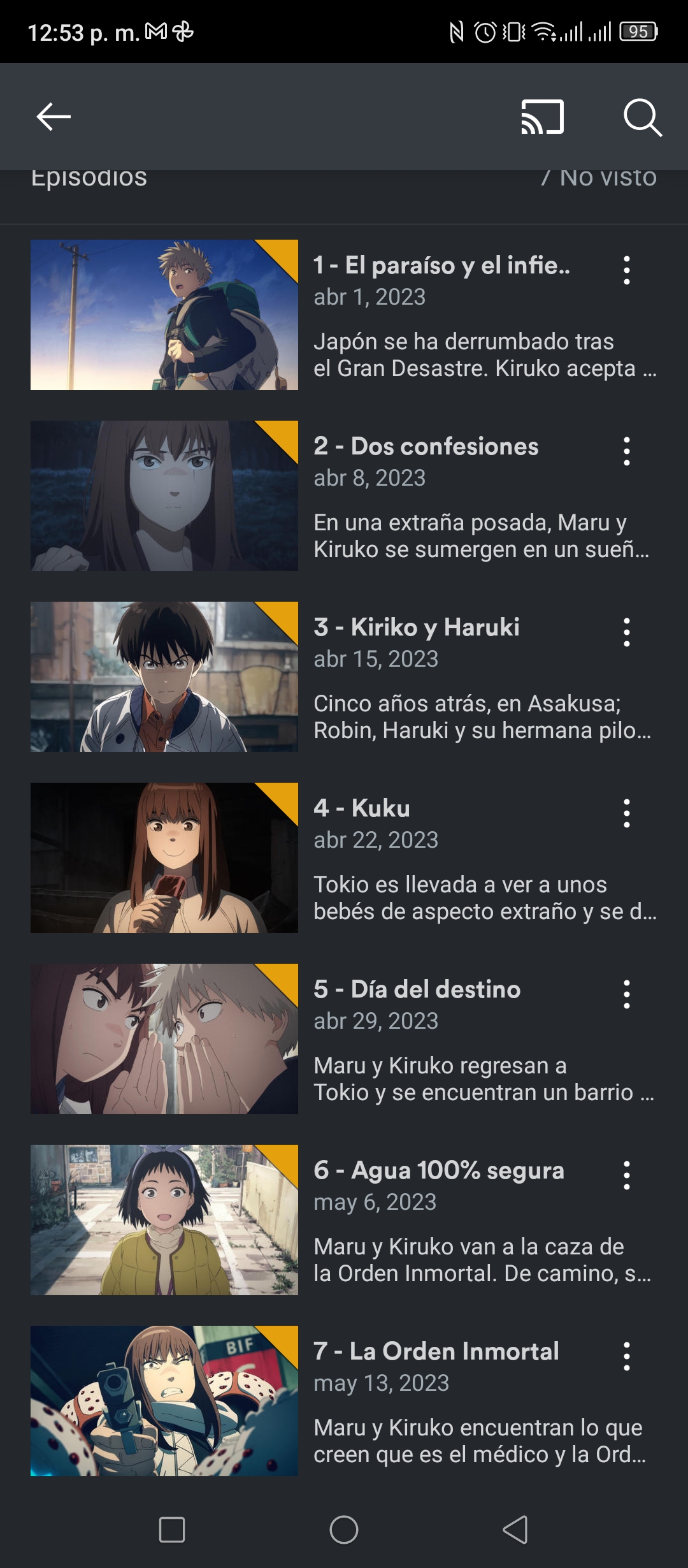Select episode 4 - Kuku

click(x=344, y=858)
